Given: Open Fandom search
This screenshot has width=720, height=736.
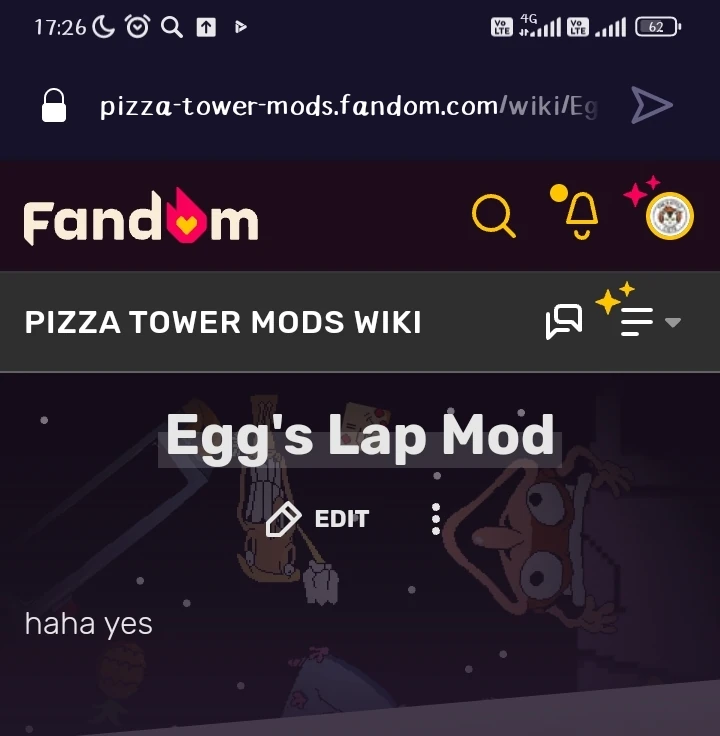Looking at the screenshot, I should (493, 215).
